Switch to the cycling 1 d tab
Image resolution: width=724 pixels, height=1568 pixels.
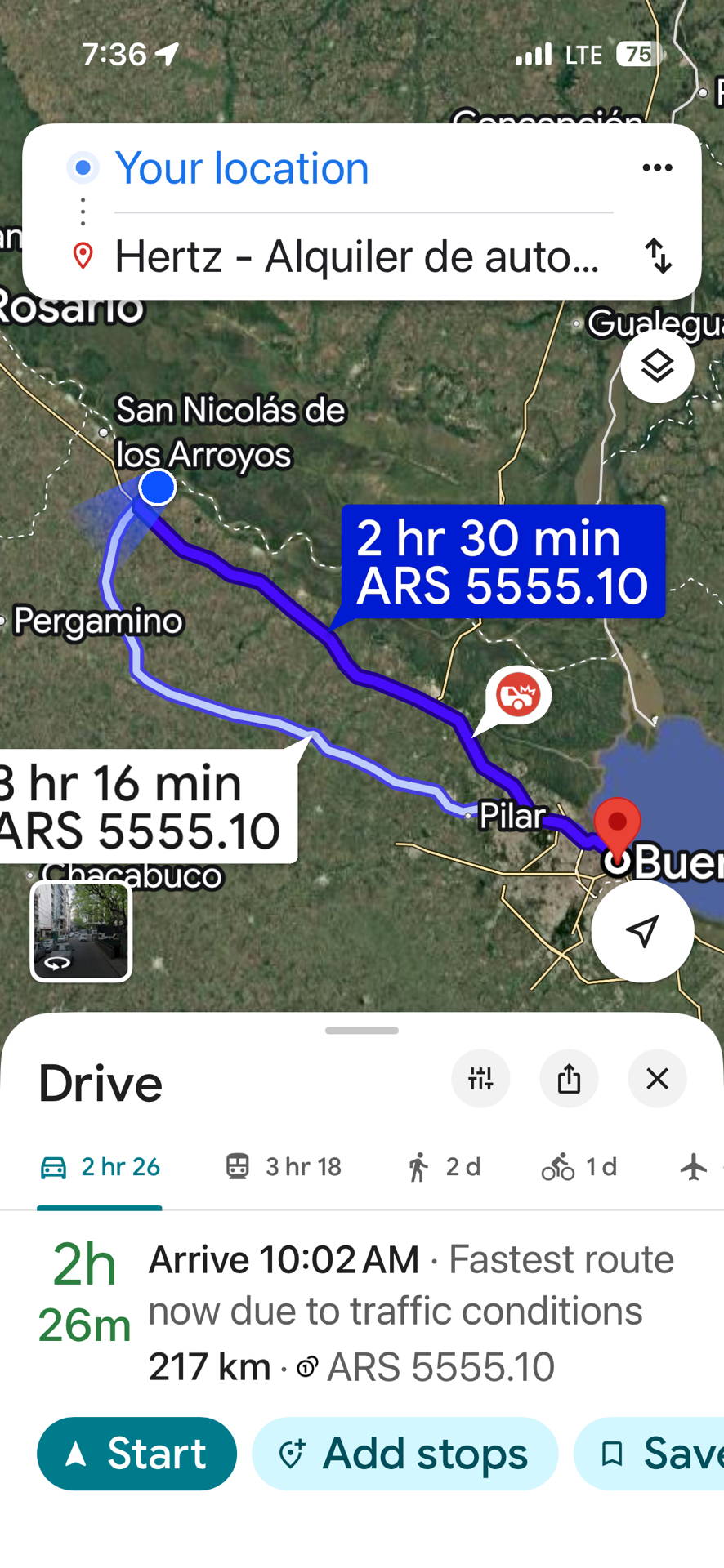pyautogui.click(x=579, y=1167)
